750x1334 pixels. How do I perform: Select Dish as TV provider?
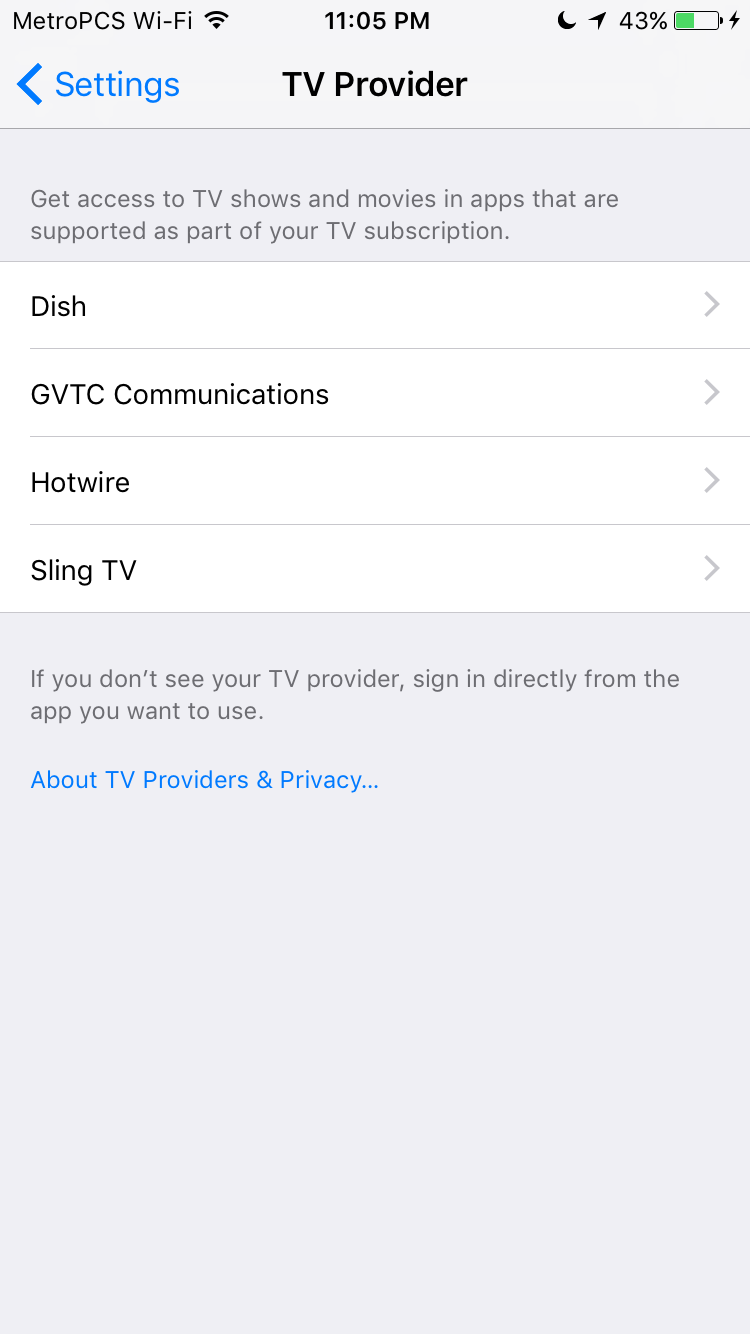coord(375,306)
